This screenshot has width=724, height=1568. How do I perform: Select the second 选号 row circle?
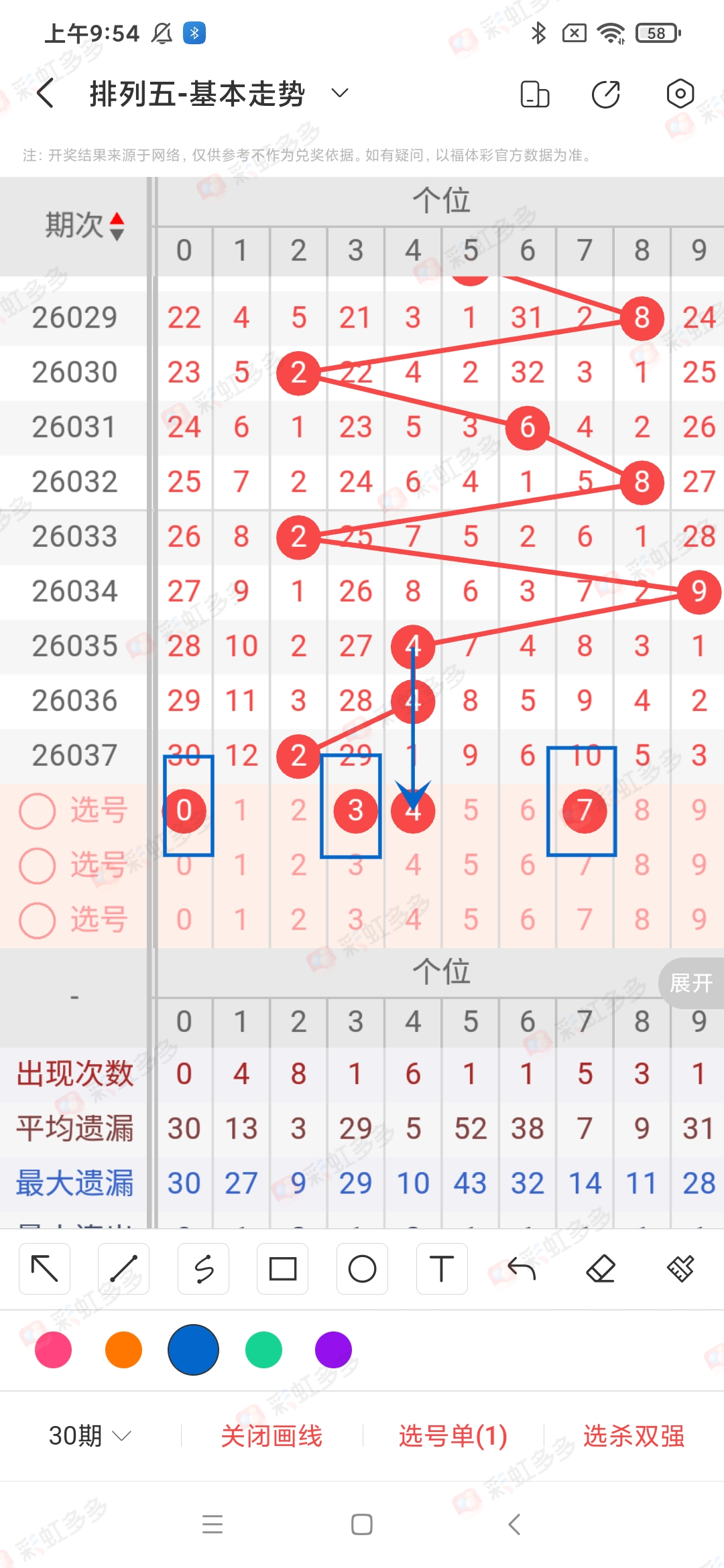point(38,865)
